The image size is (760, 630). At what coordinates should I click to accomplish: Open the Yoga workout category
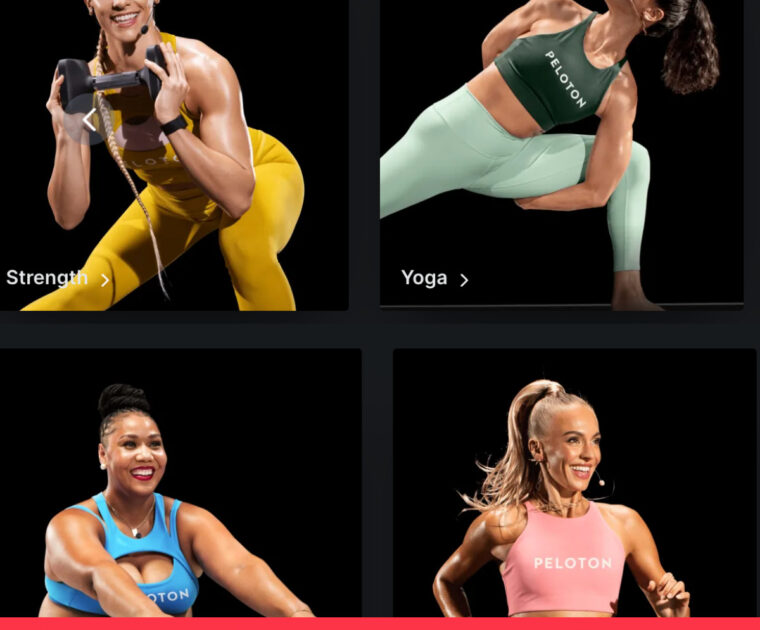click(x=434, y=279)
